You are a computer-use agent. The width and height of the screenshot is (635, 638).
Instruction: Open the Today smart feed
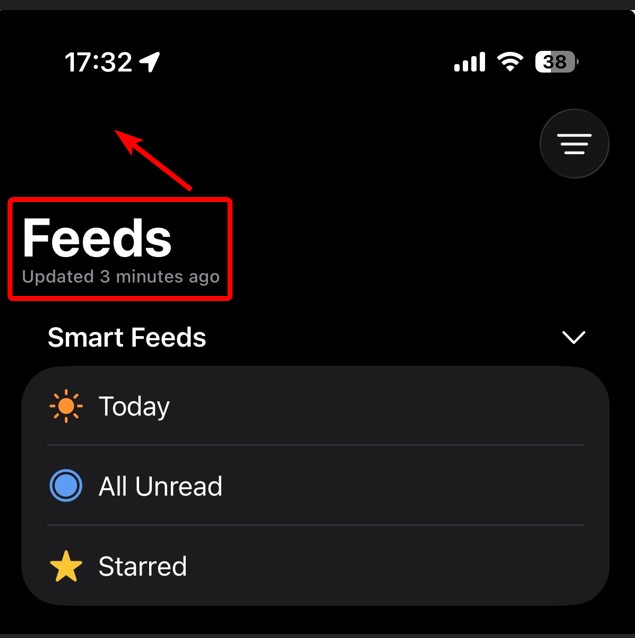point(134,406)
